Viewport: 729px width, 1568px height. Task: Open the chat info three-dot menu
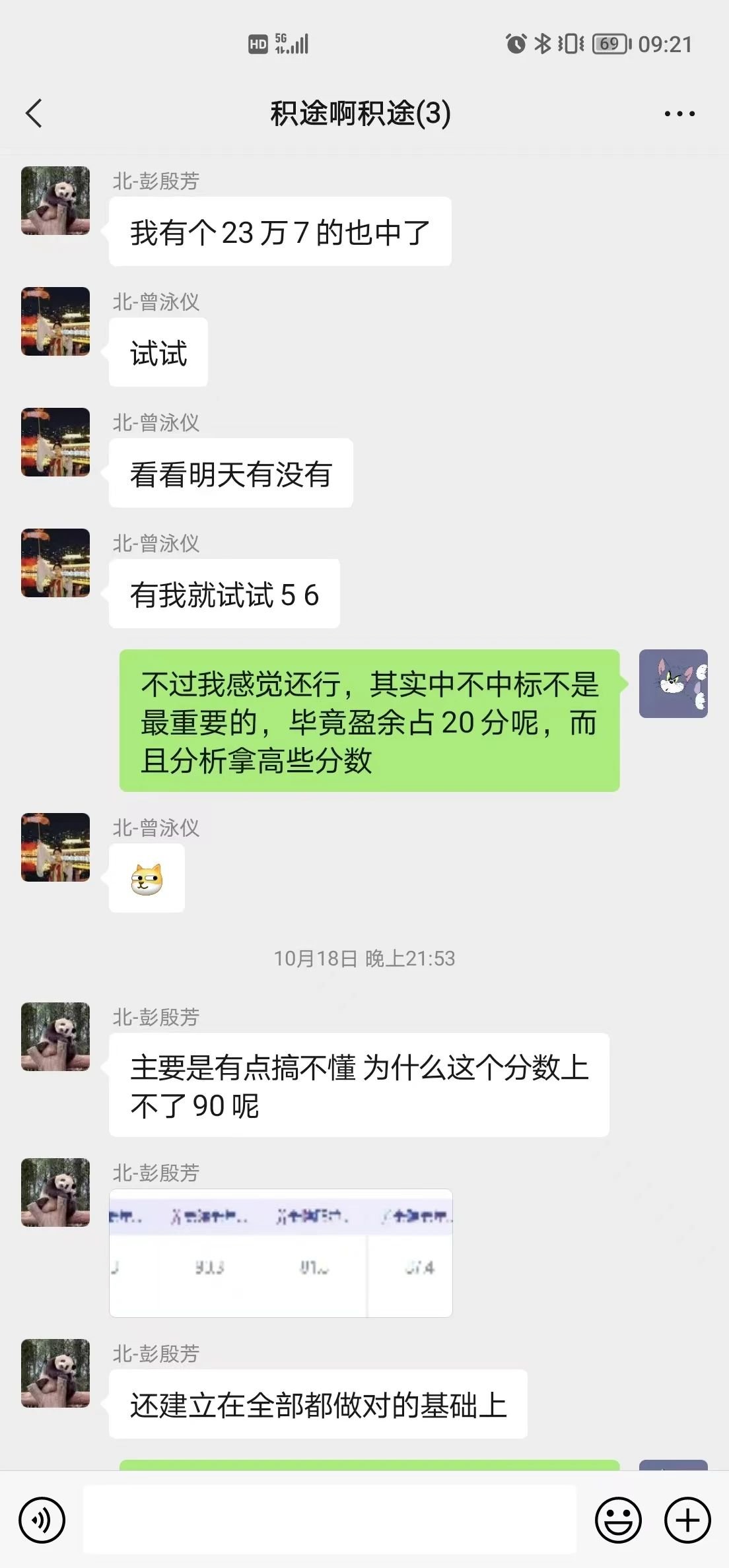click(679, 114)
